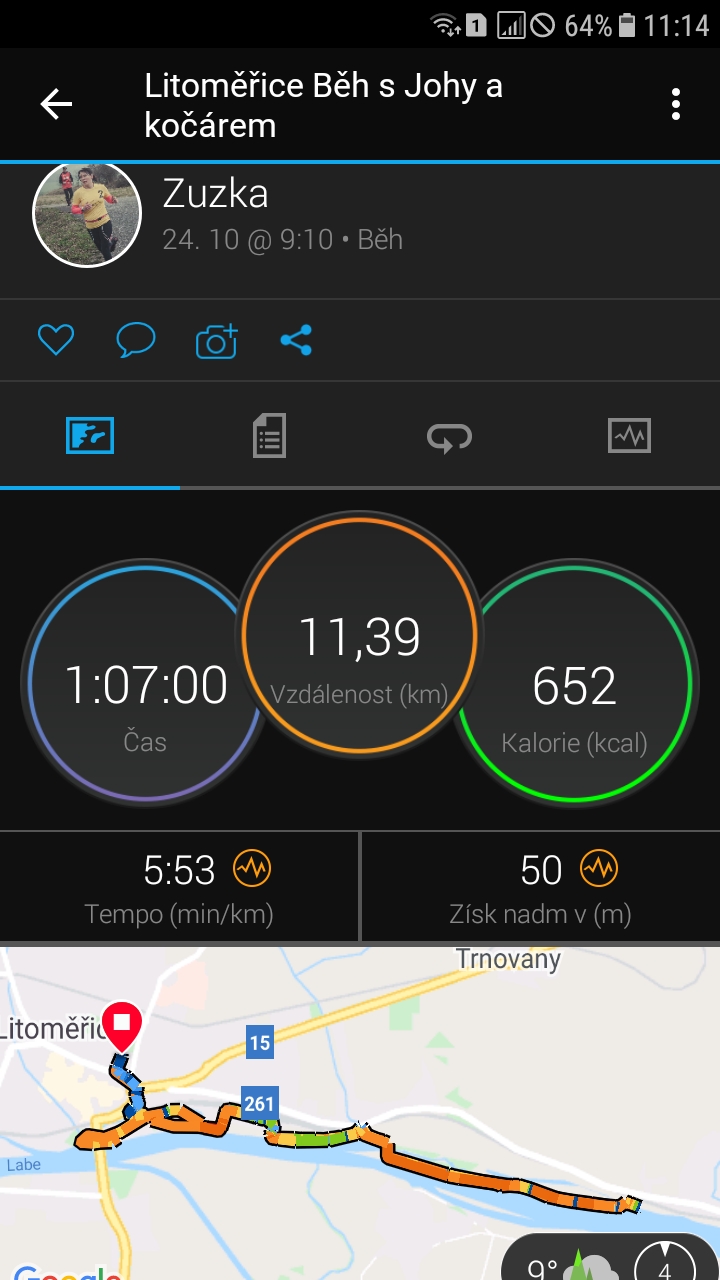Switch to the charts tab
Viewport: 720px width, 1280px height.
629,436
